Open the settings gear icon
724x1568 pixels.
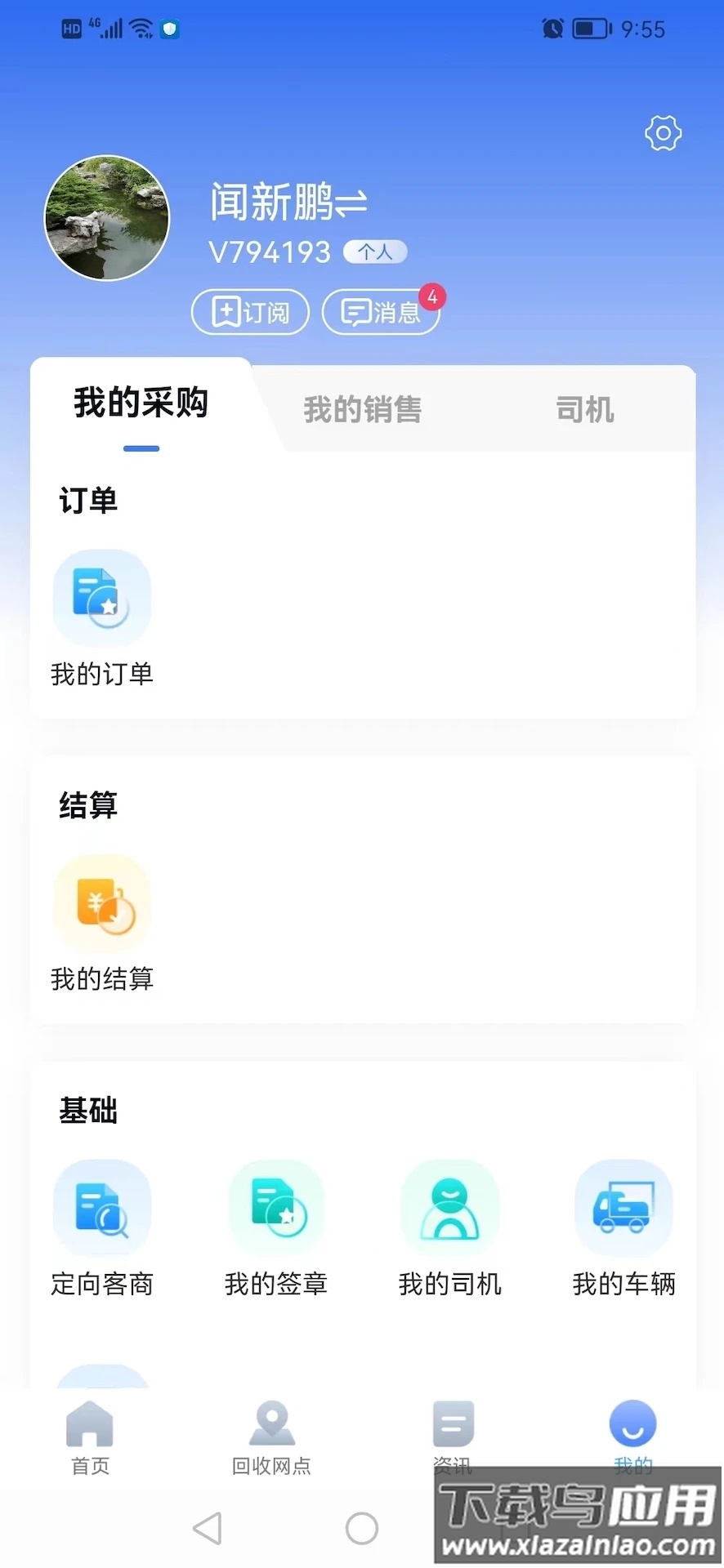tap(663, 133)
